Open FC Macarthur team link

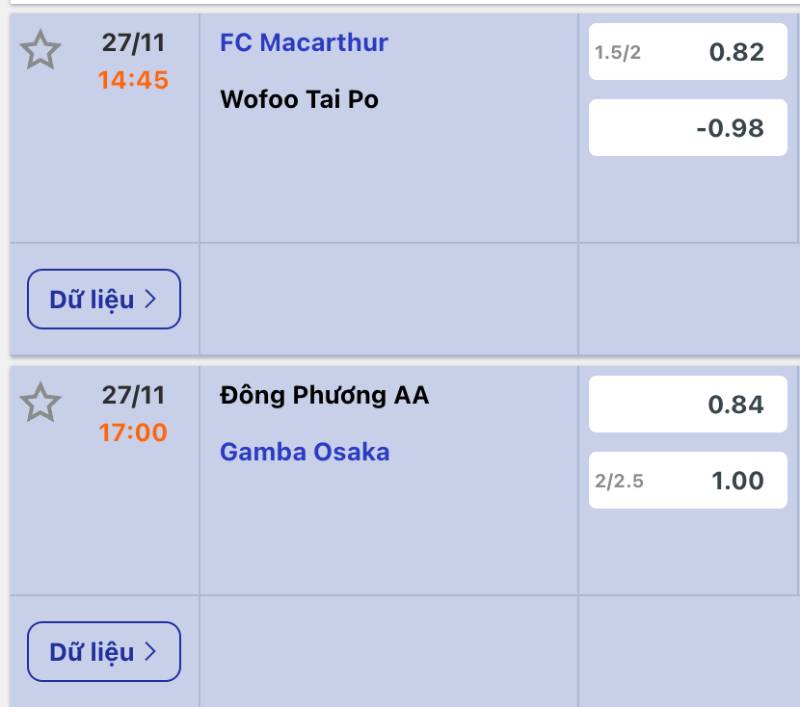pos(304,42)
